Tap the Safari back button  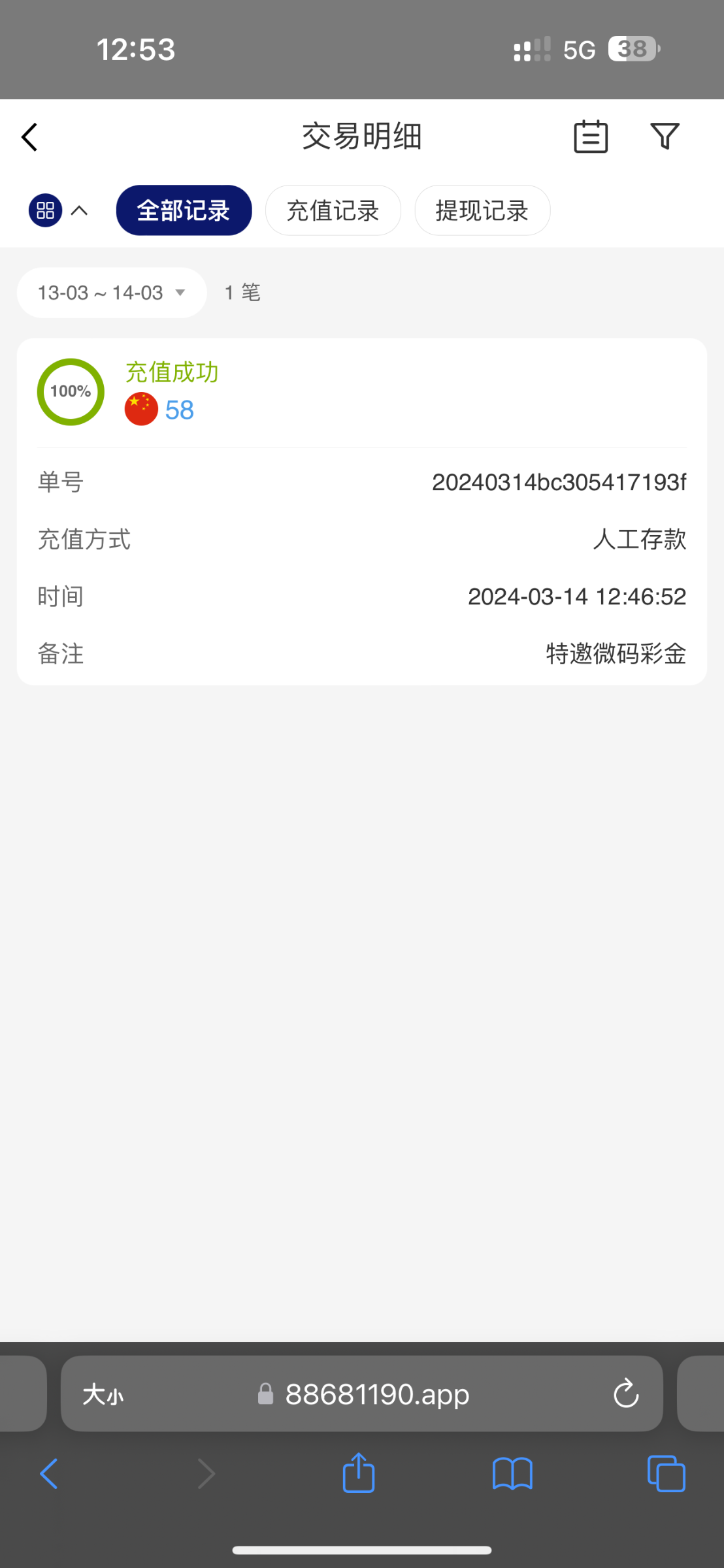coord(49,1474)
